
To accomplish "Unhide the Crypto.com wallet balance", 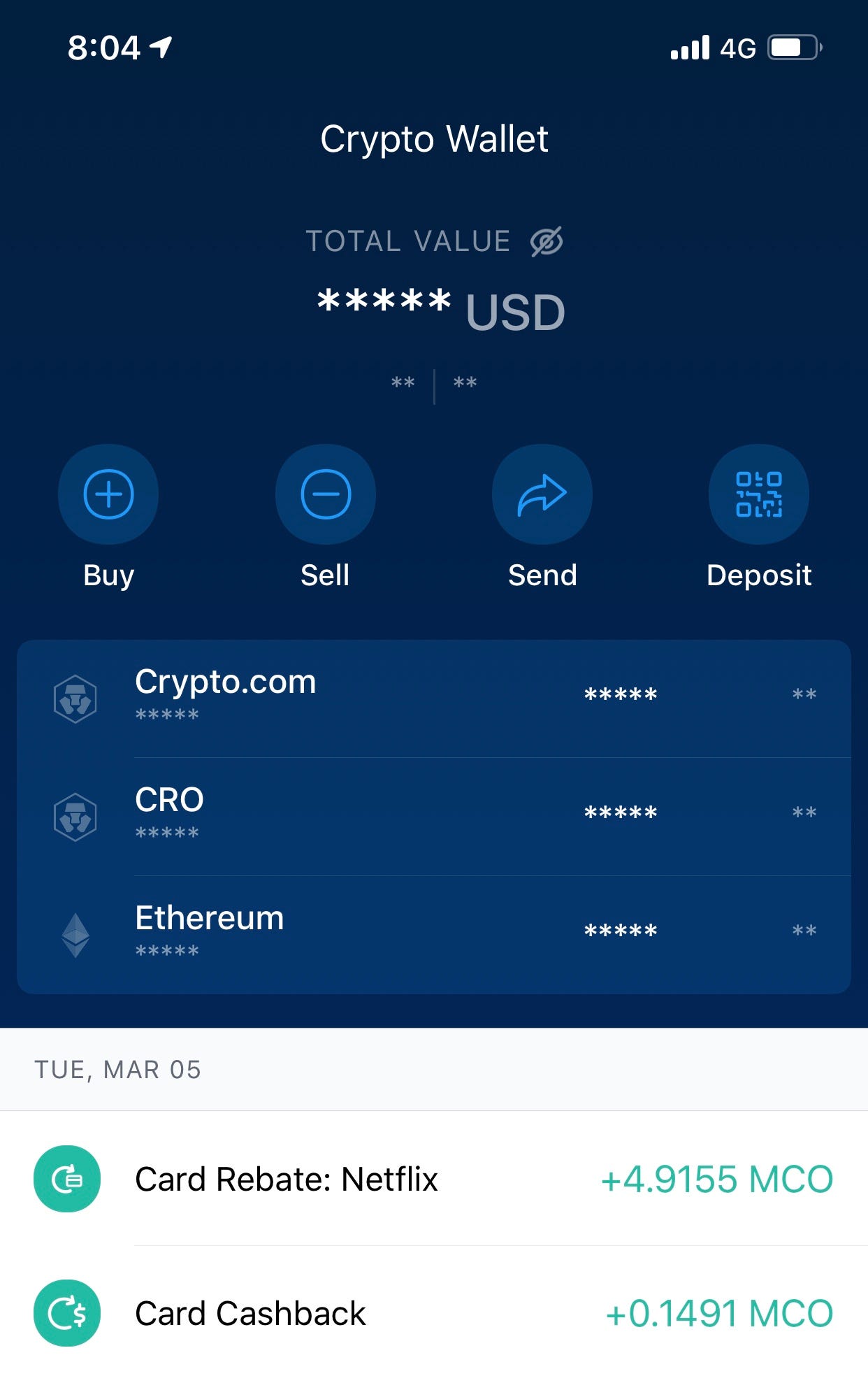I will [x=621, y=694].
